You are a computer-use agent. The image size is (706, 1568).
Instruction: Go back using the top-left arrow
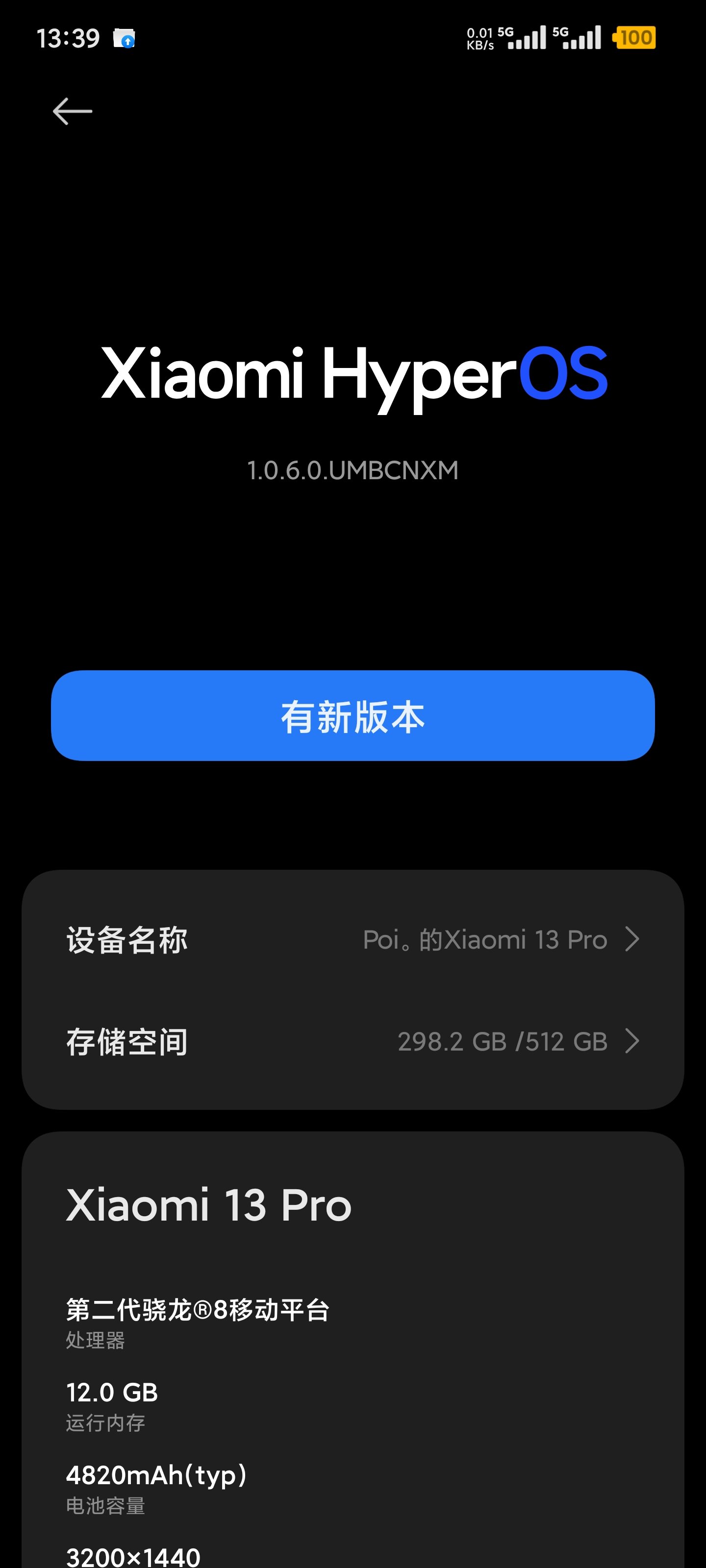point(73,111)
